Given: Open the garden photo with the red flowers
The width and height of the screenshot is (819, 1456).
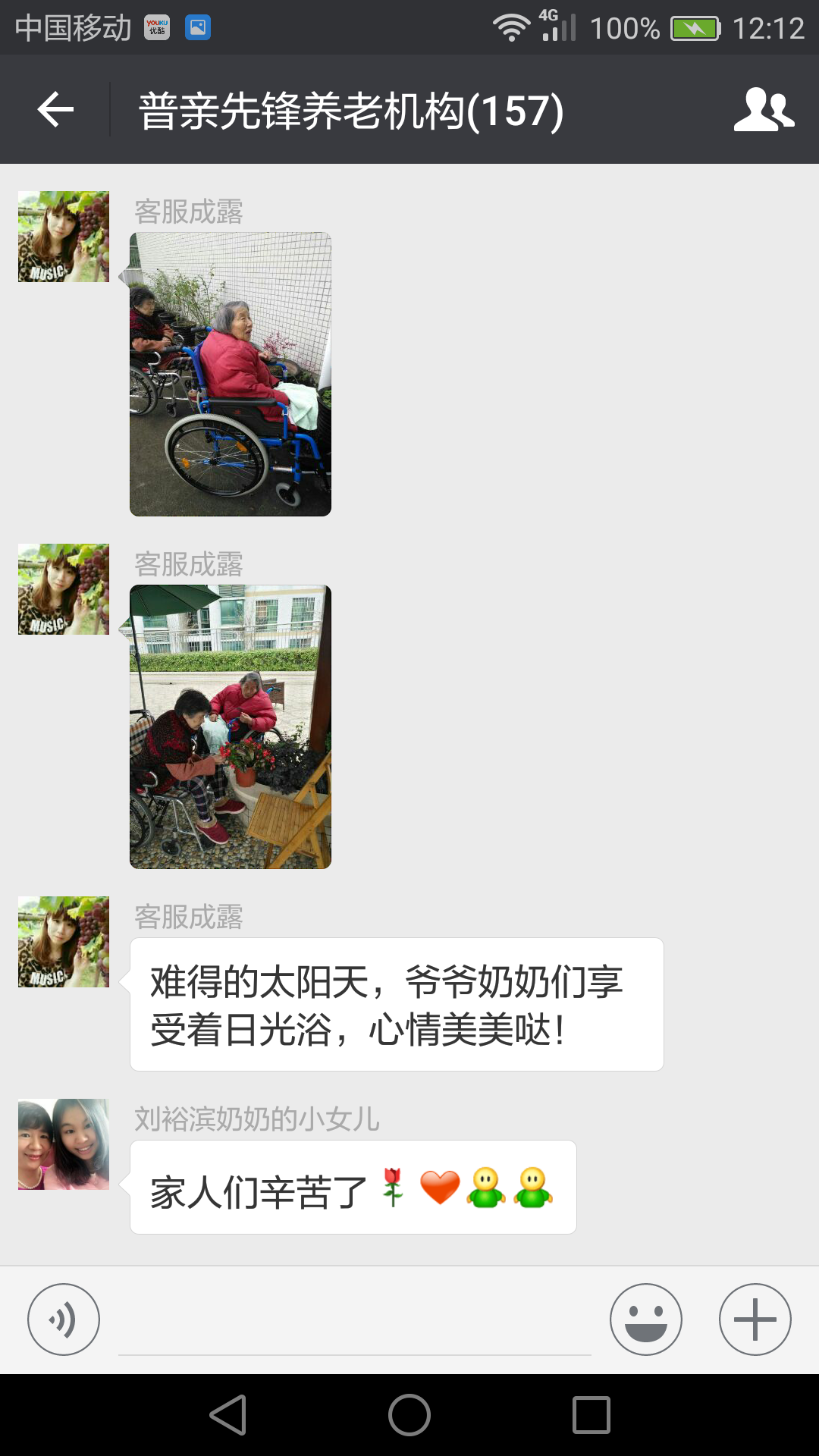Looking at the screenshot, I should click(231, 726).
